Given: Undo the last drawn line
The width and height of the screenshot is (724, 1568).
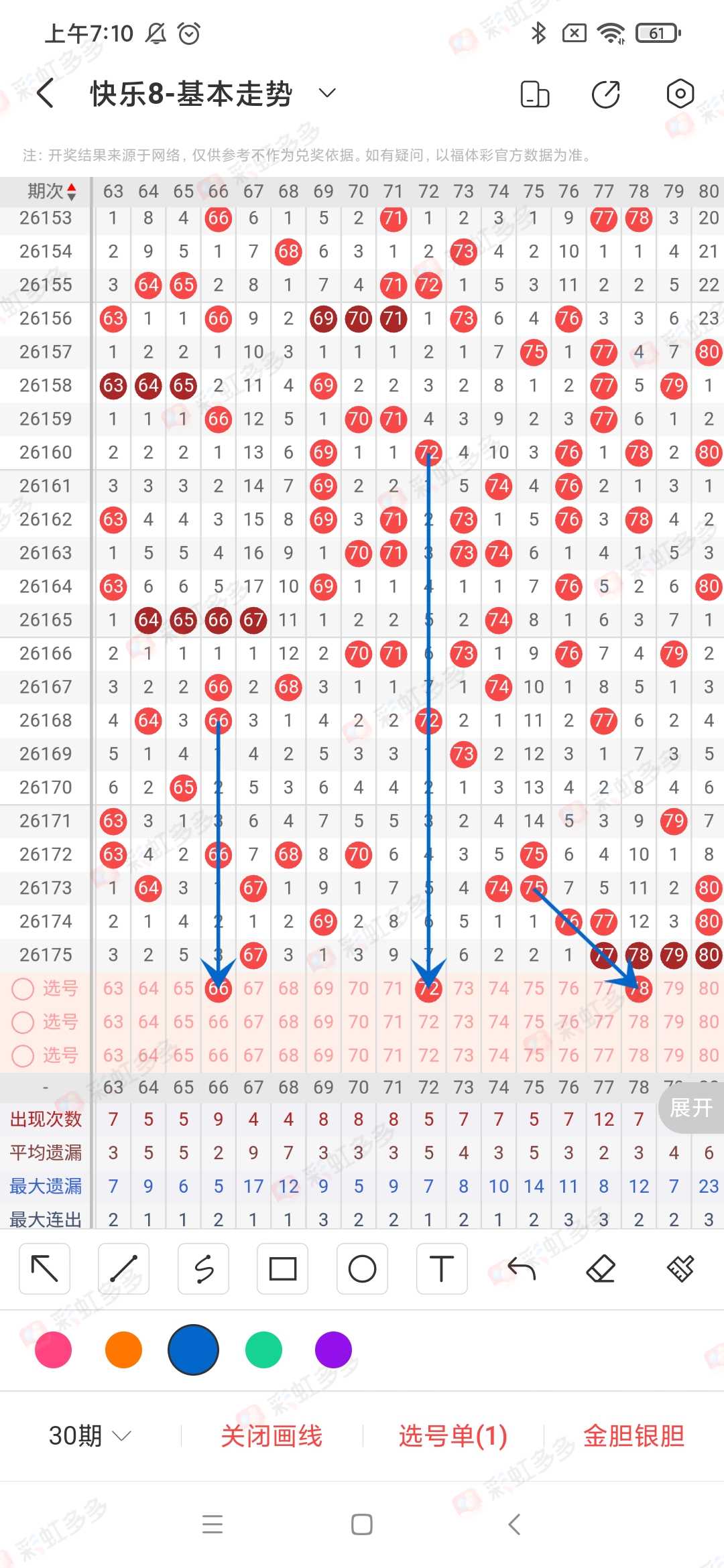Looking at the screenshot, I should pyautogui.click(x=522, y=1268).
